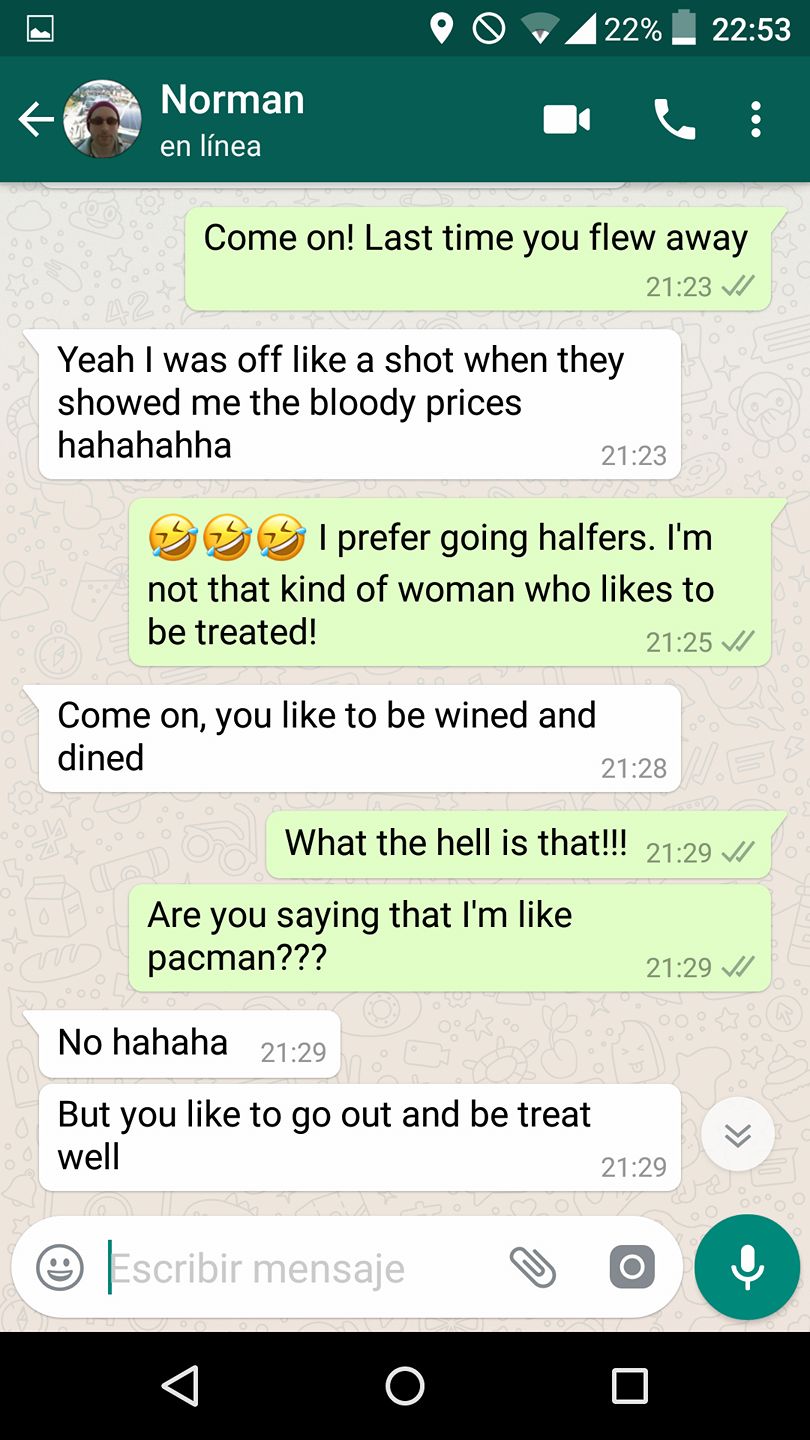
Task: Open the emoji picker
Action: tap(60, 1268)
